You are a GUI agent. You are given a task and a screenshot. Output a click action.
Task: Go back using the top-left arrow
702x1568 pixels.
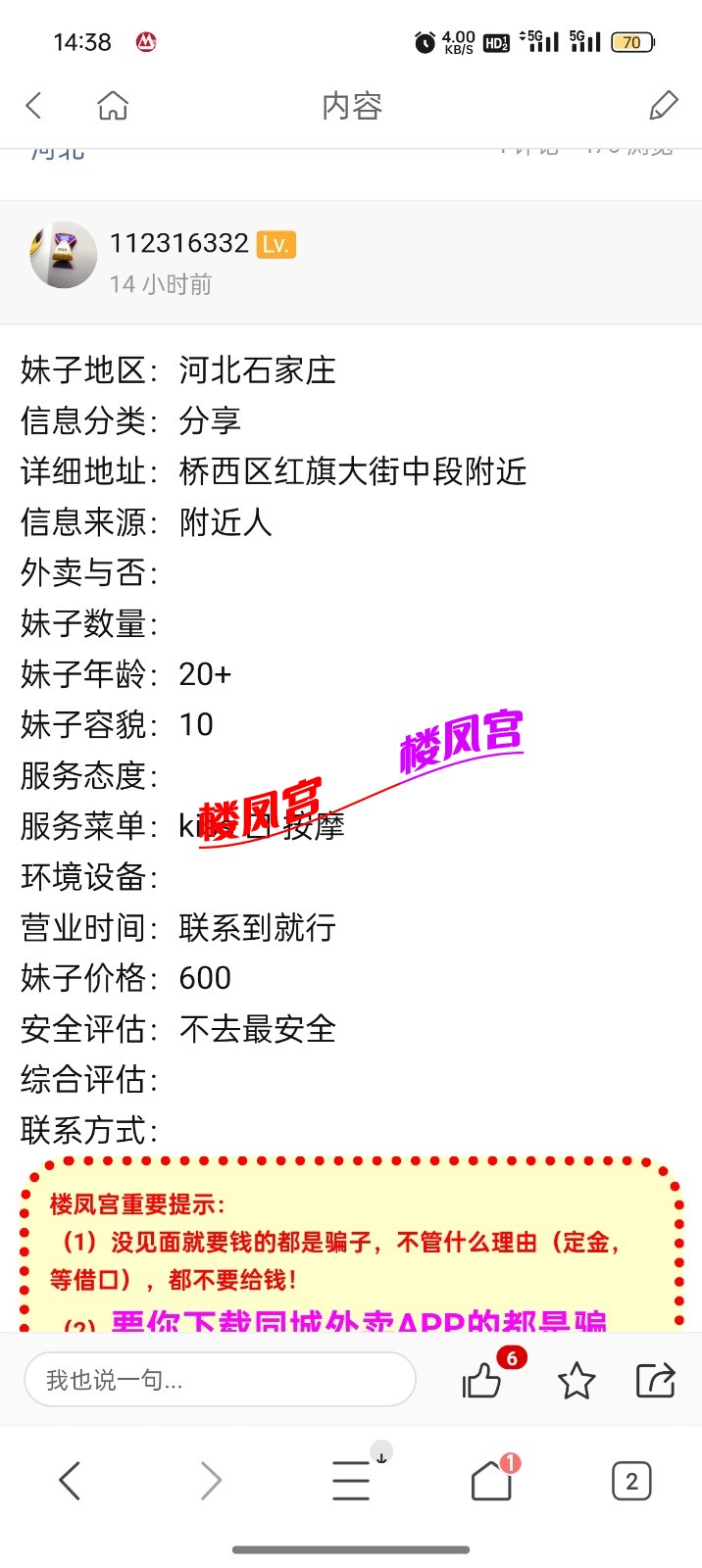34,106
